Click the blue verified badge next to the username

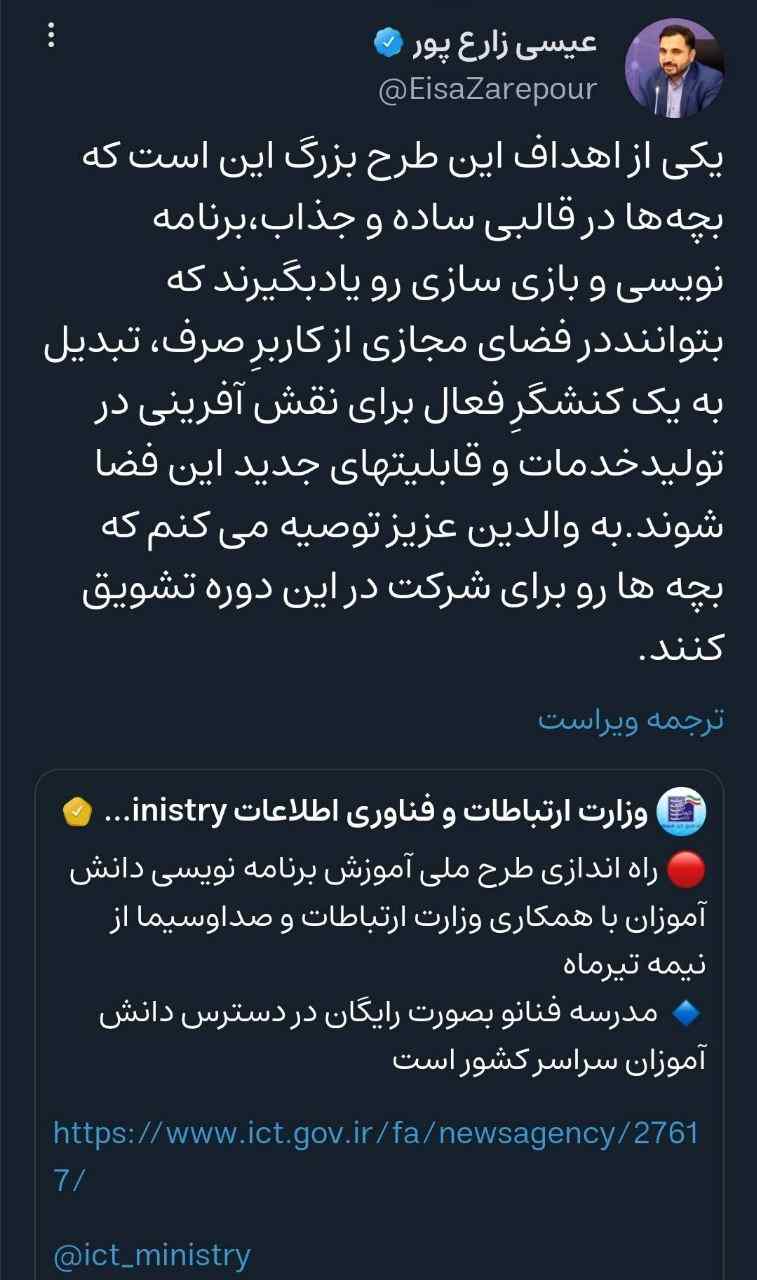click(x=386, y=41)
